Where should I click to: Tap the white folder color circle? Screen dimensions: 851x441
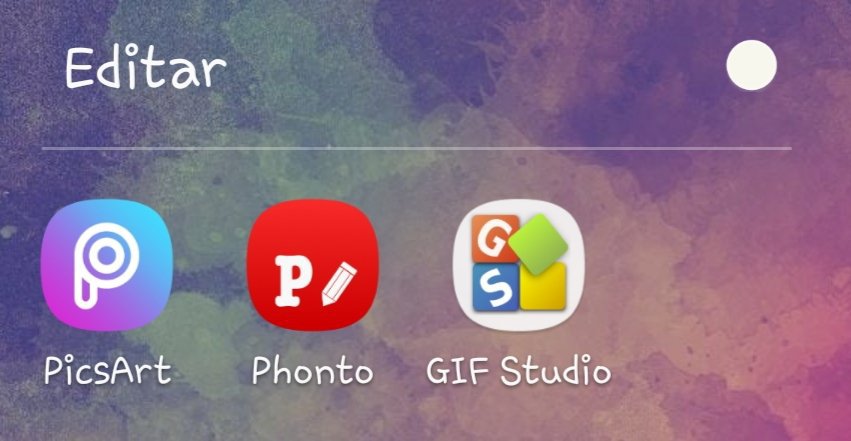751,67
